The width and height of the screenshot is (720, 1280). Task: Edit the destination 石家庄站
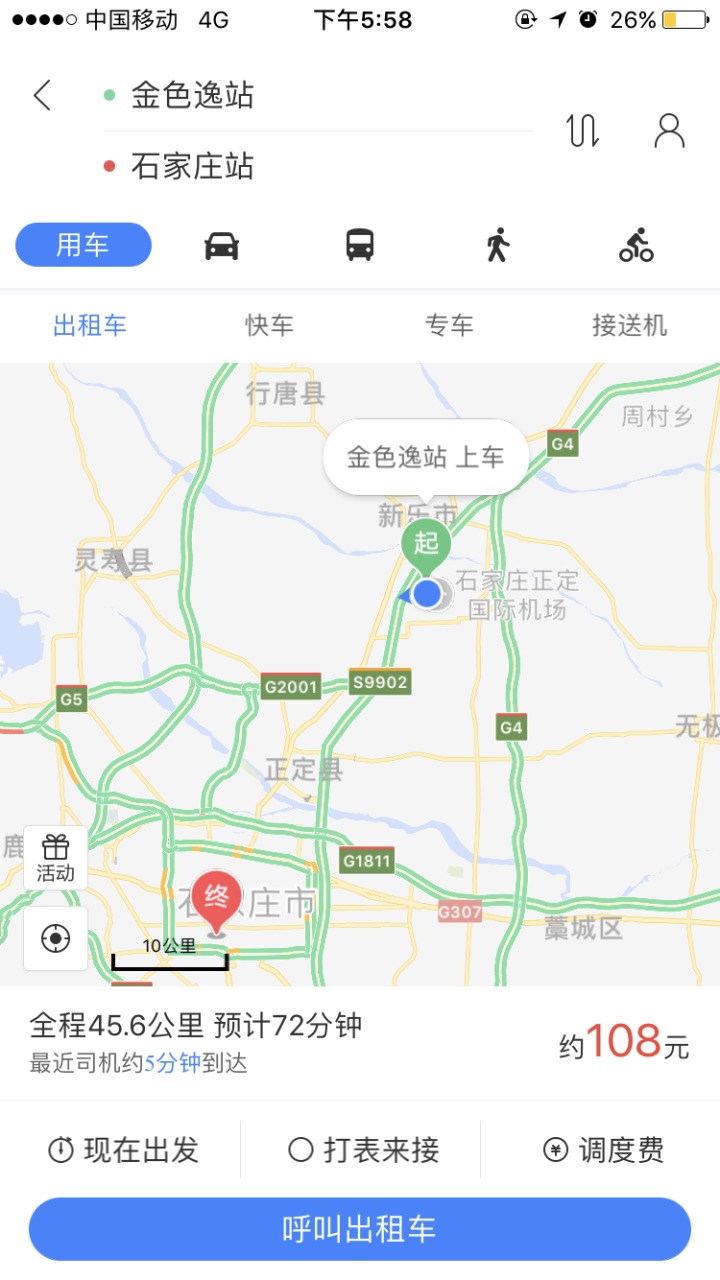coord(318,166)
